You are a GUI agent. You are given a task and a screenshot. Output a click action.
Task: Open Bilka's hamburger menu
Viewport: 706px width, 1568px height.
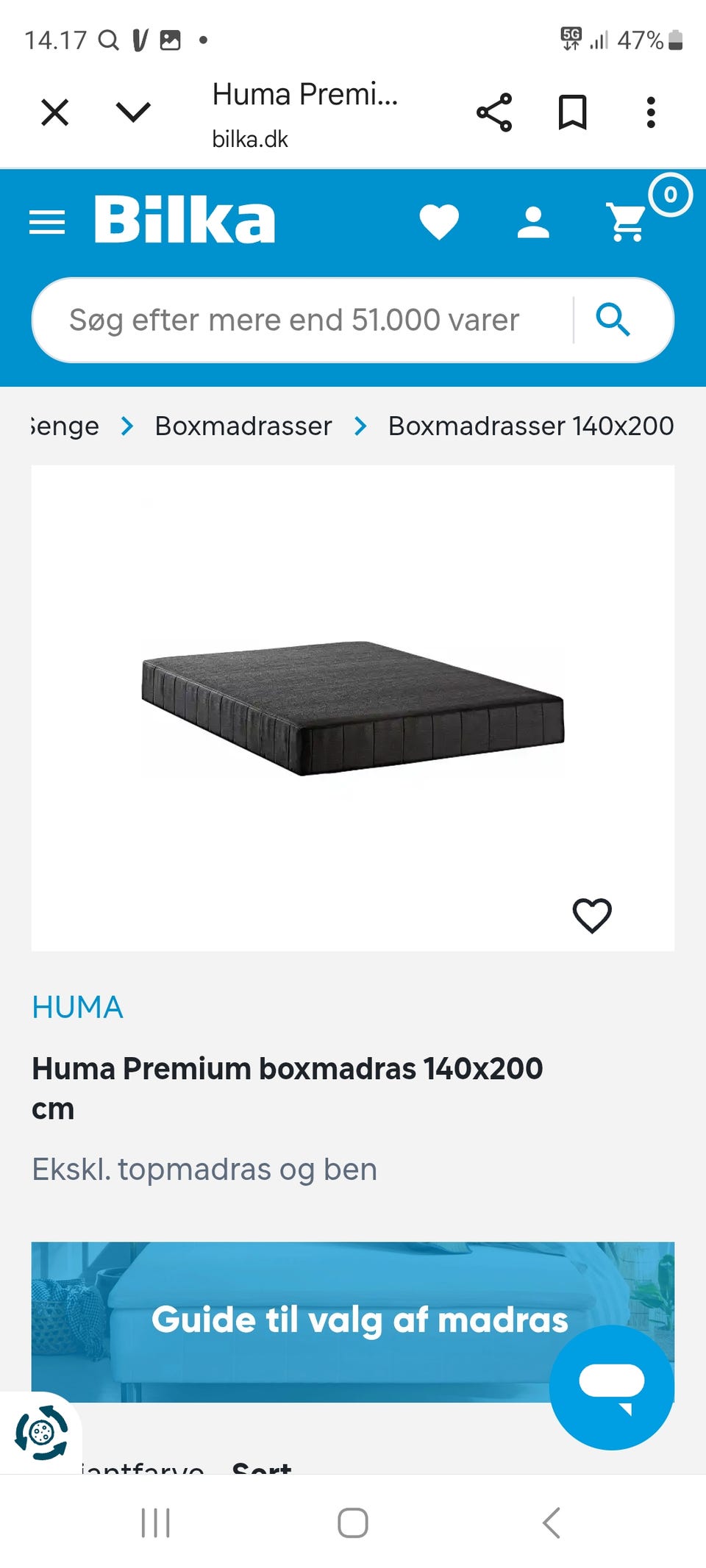(47, 222)
